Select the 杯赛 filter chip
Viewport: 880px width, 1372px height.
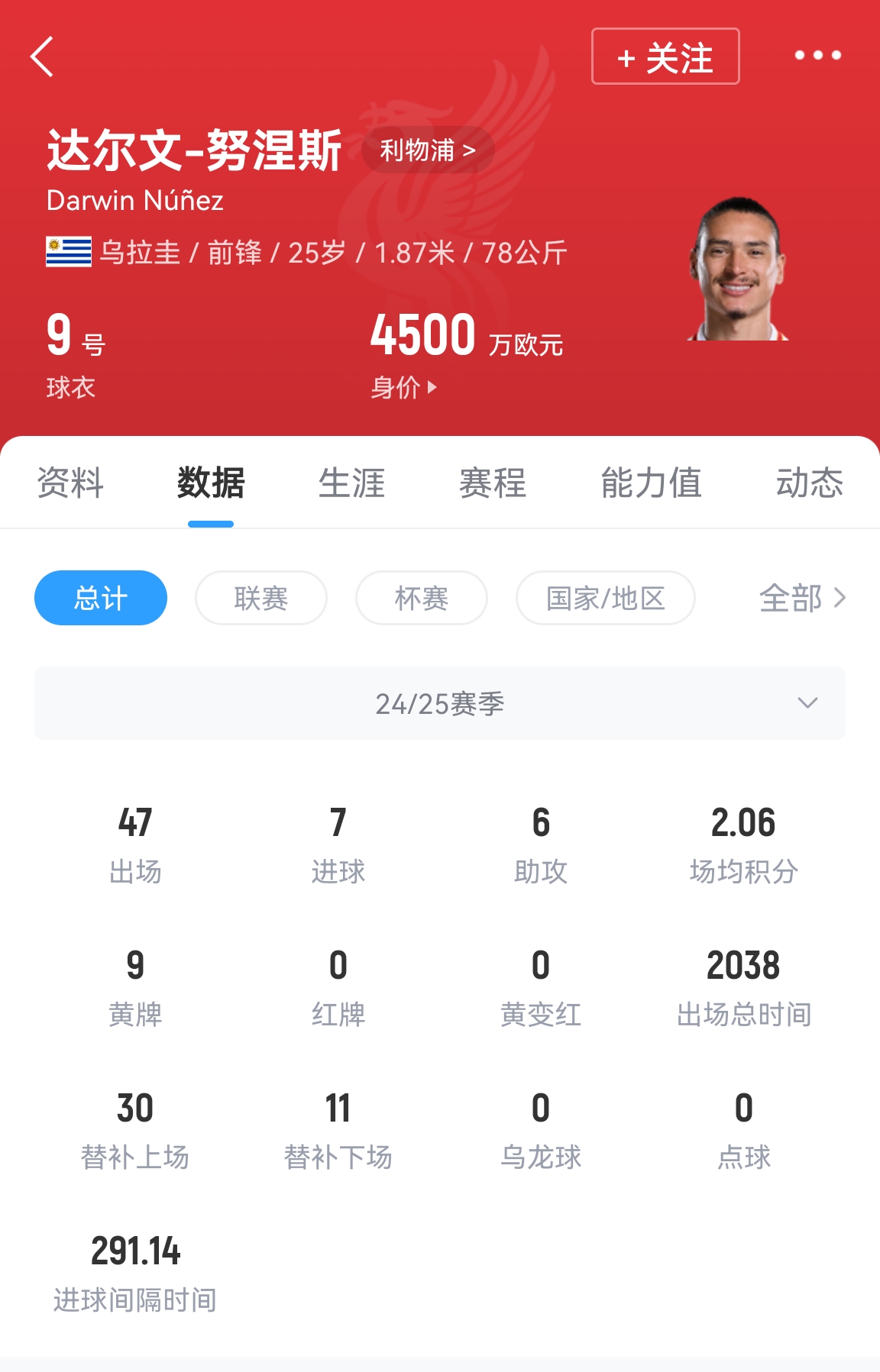point(422,598)
